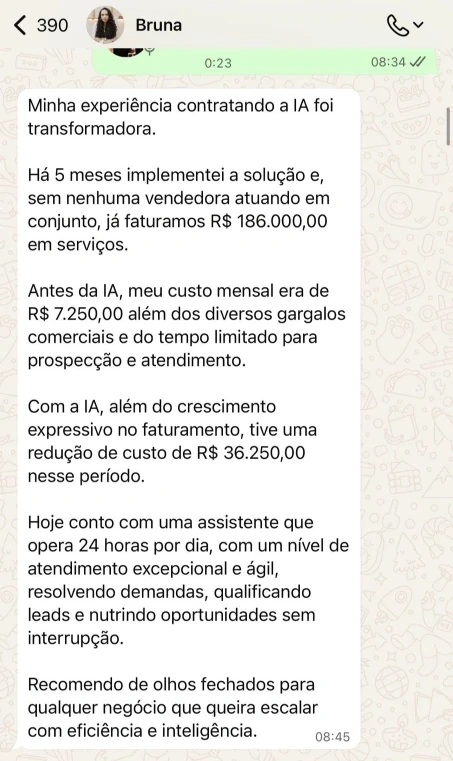Tap Bruna's profile picture

(105, 24)
